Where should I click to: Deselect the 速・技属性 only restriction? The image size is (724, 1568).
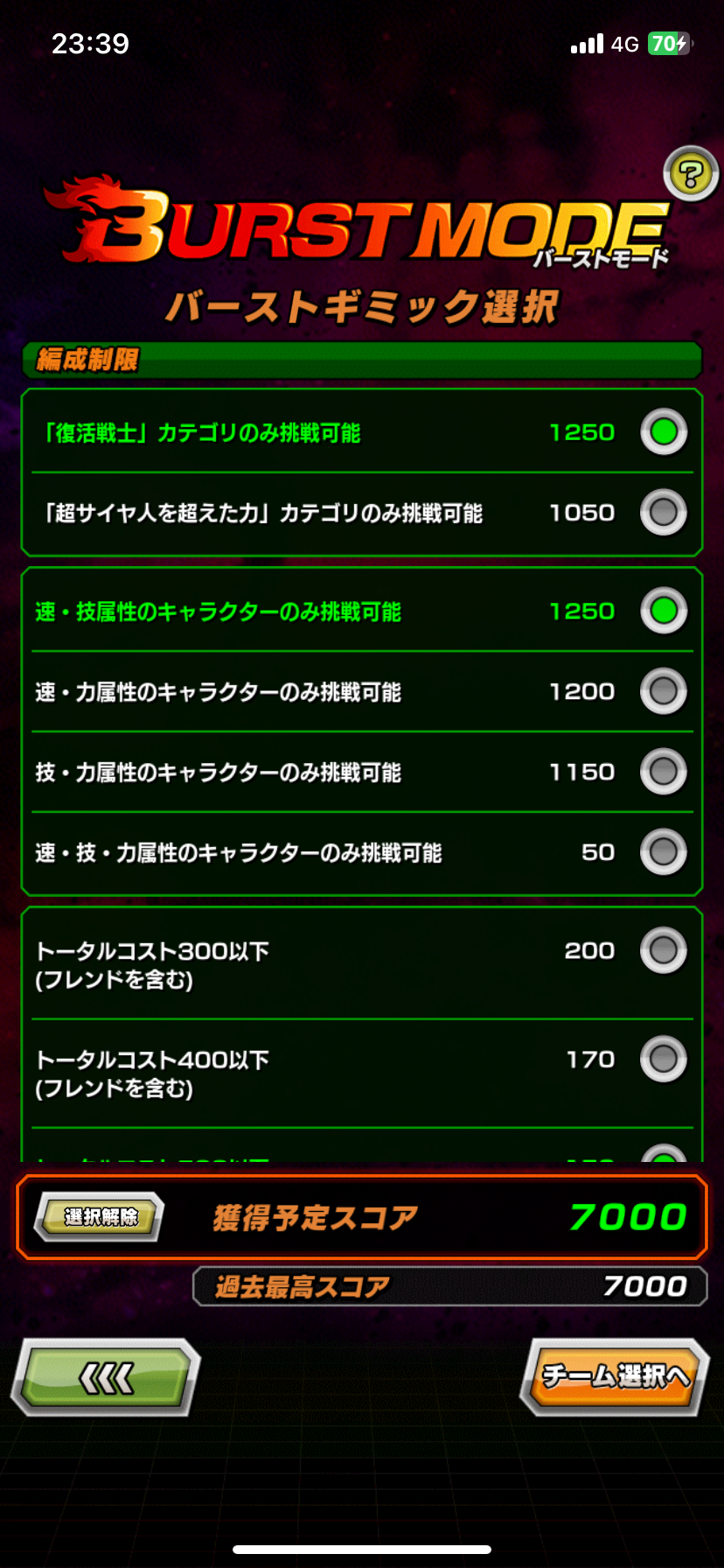(663, 611)
